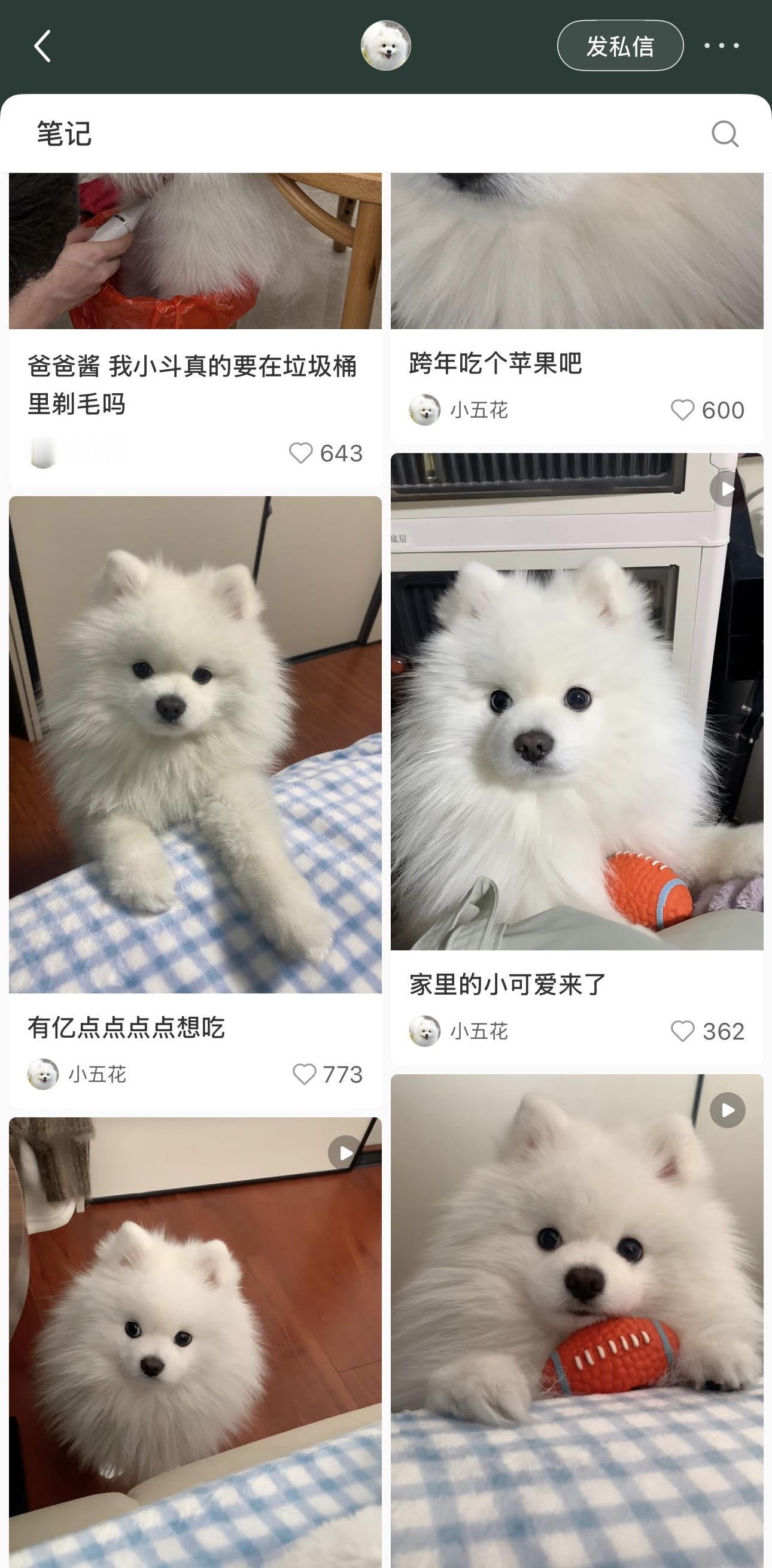772x1568 pixels.
Task: Like the 跨年吃个苹果吧 post
Action: click(x=682, y=409)
